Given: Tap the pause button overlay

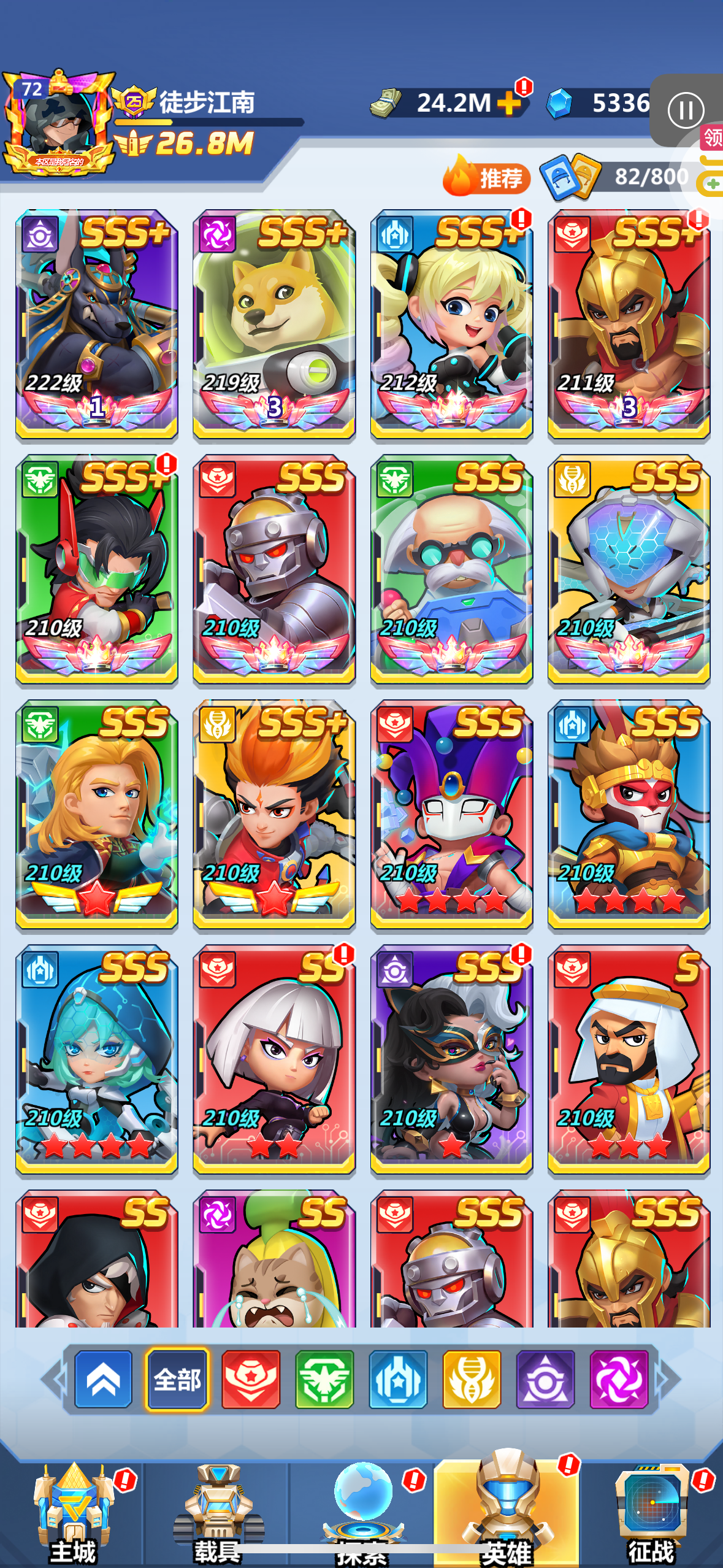Looking at the screenshot, I should tap(685, 110).
